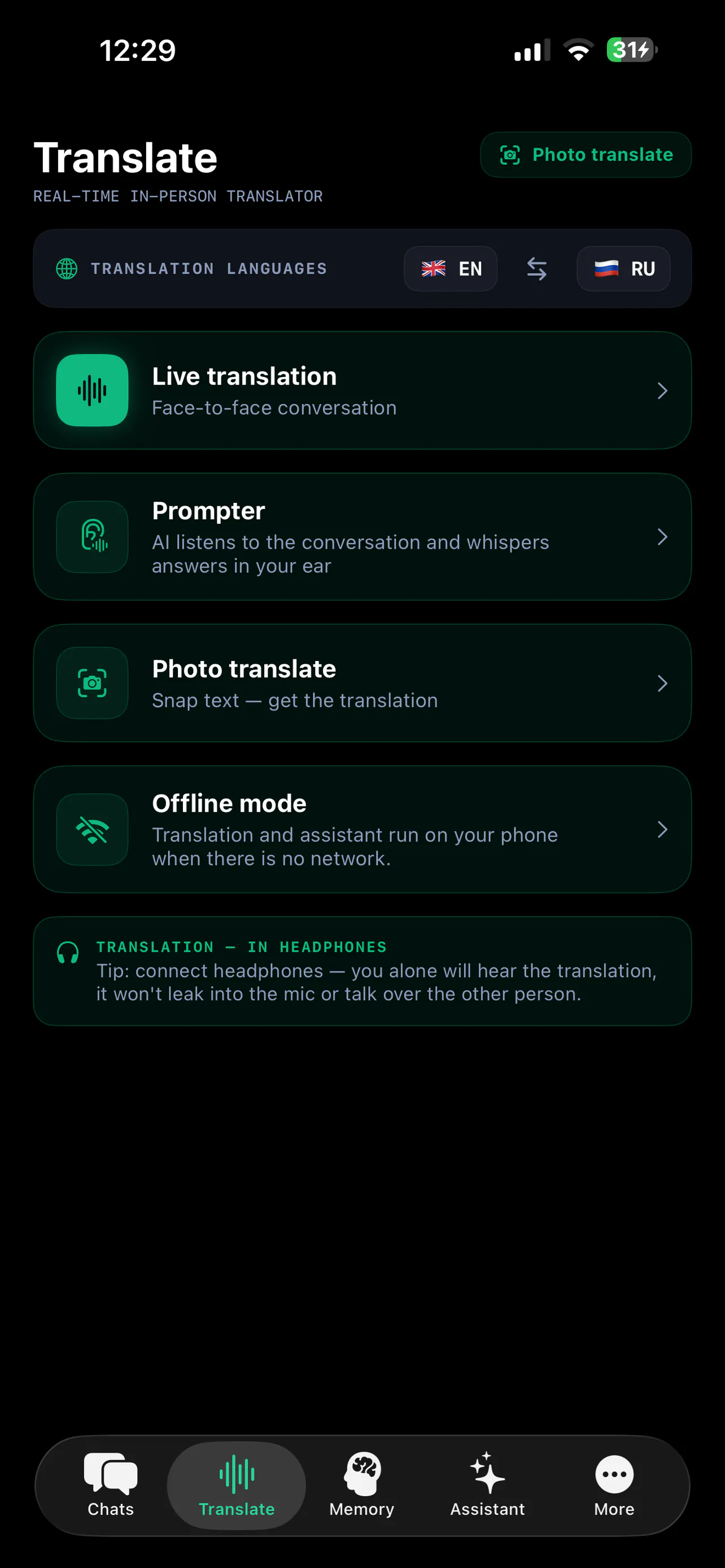This screenshot has width=725, height=1568.
Task: Switch to the Assistant tab
Action: click(x=488, y=1485)
